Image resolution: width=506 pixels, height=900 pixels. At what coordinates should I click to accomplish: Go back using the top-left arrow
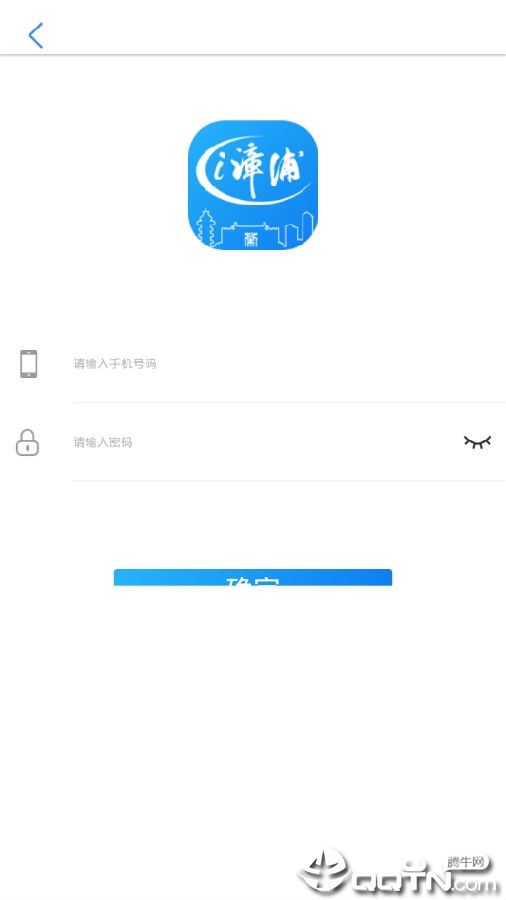(36, 36)
